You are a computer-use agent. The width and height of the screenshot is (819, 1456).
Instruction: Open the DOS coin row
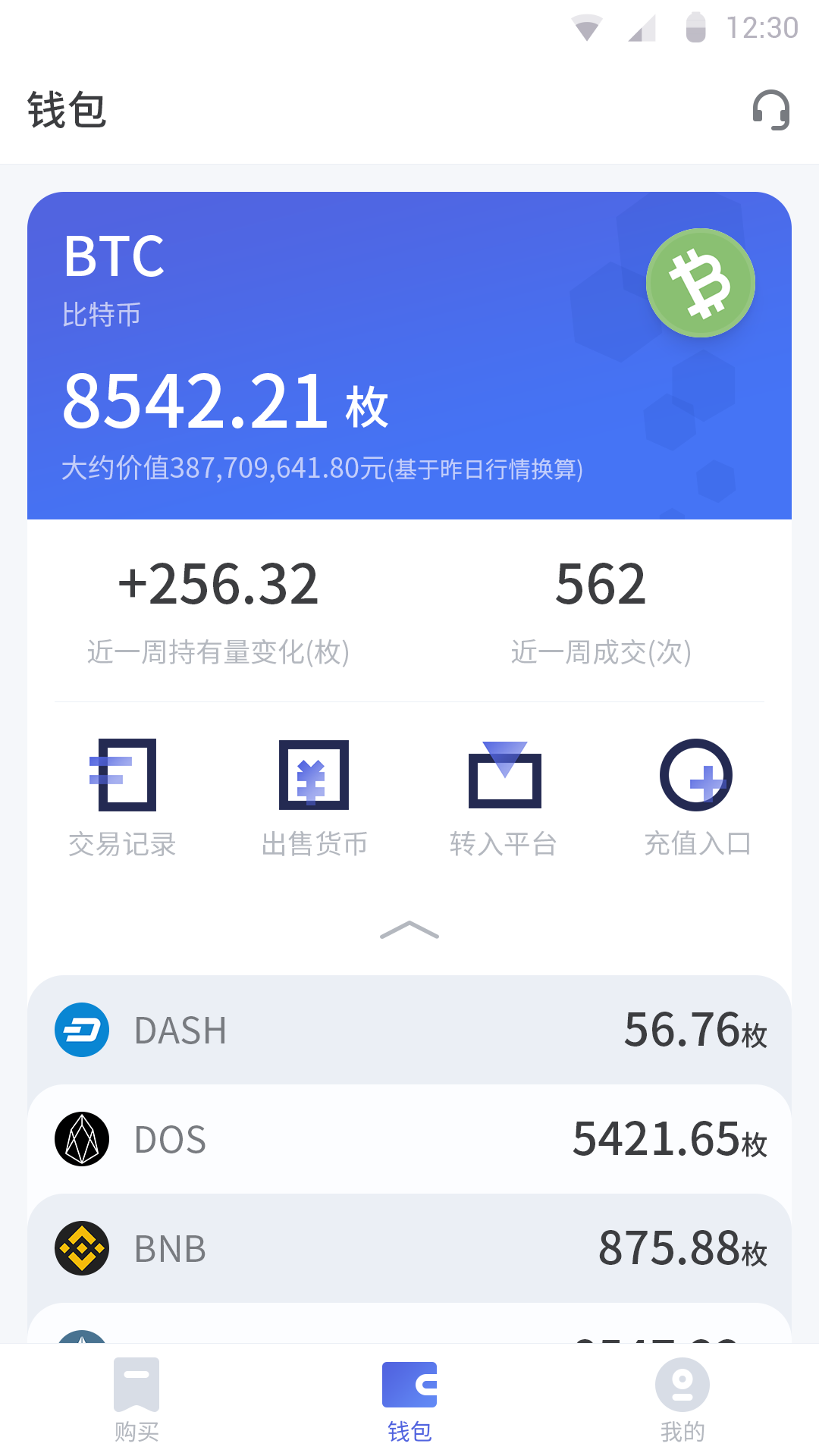(409, 1139)
